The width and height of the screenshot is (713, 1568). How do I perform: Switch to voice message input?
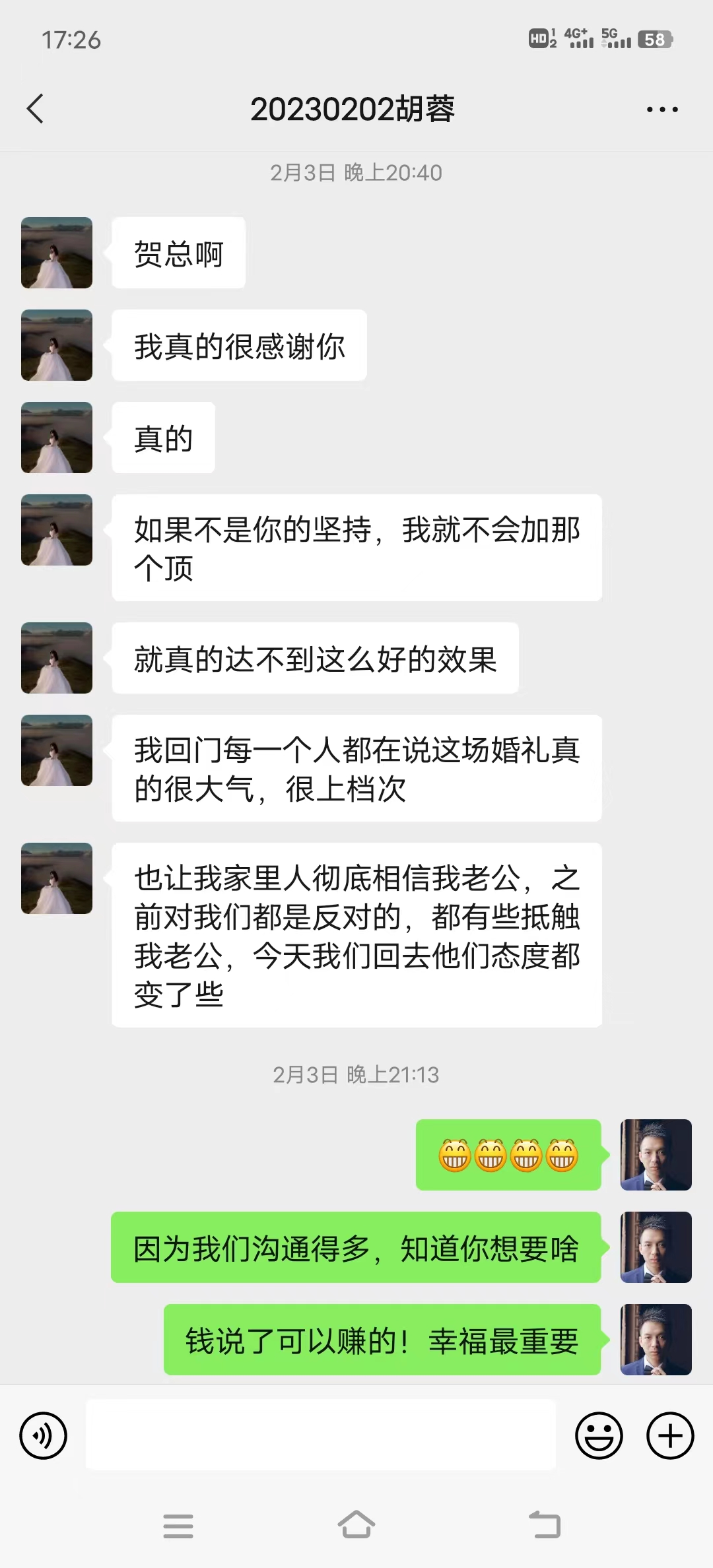point(44,1435)
